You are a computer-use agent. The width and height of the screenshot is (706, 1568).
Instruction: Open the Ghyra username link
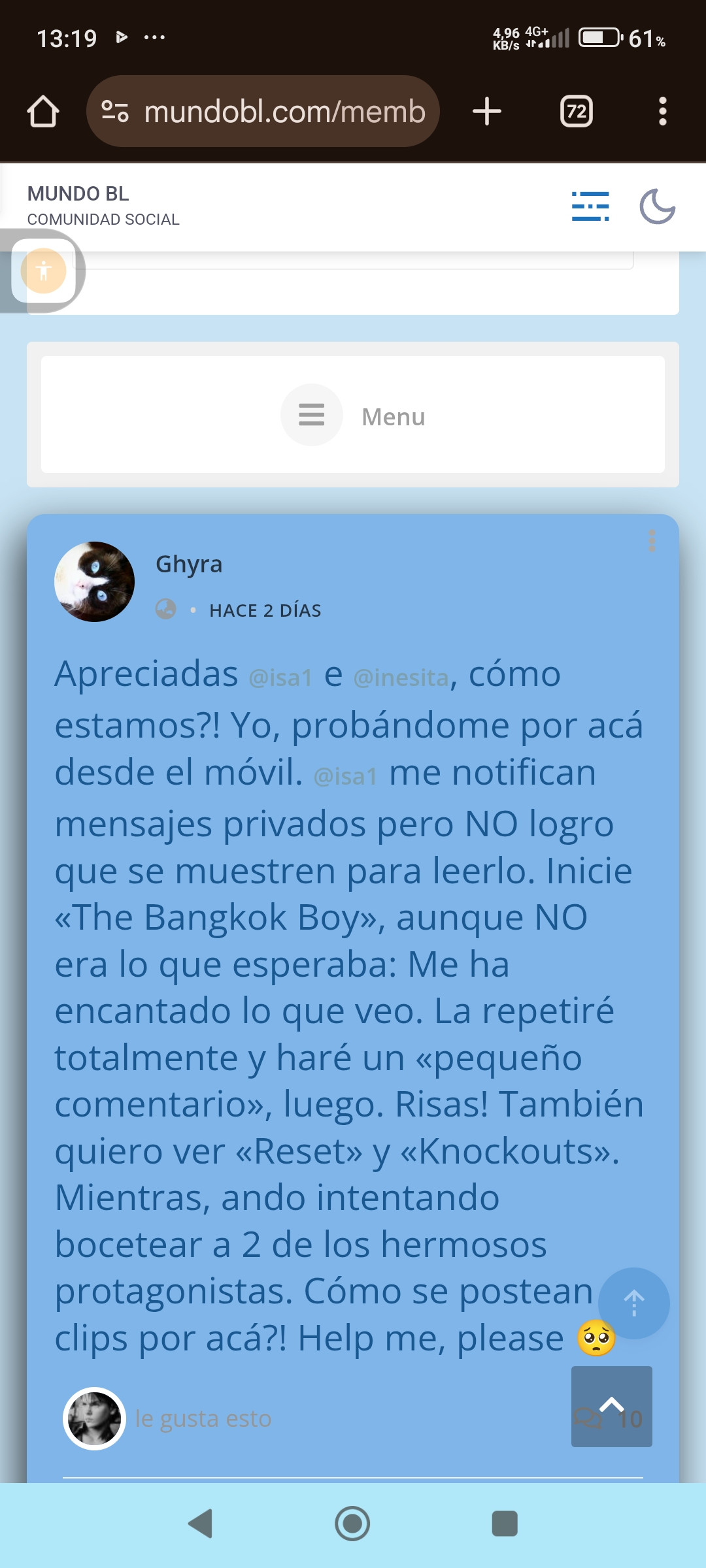coord(189,564)
